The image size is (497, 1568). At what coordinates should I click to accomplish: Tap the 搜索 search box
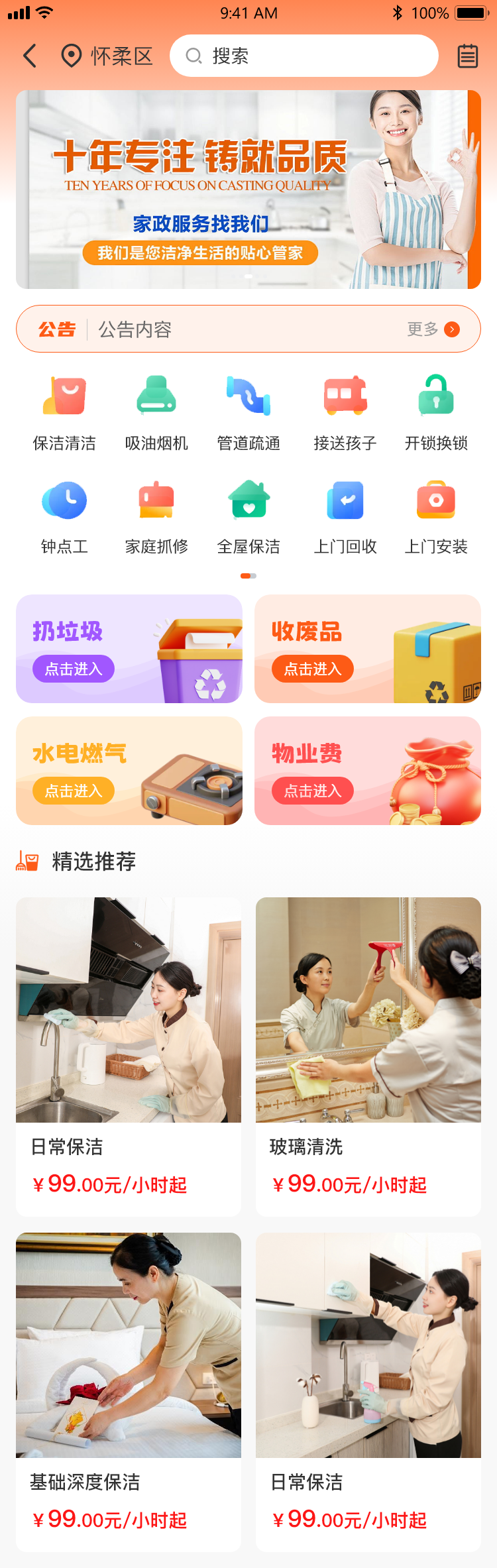tap(304, 56)
